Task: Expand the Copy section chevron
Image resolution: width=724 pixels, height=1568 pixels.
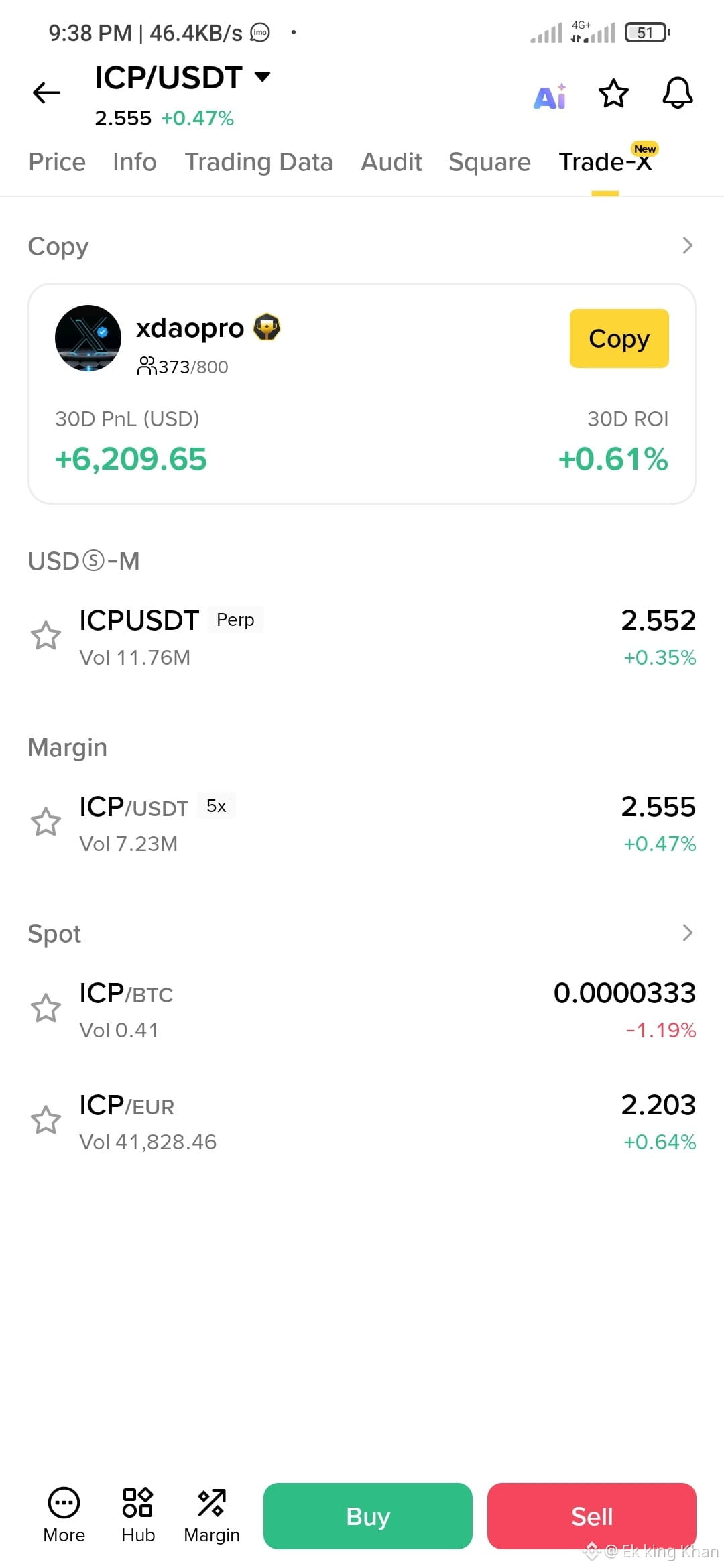Action: 687,245
